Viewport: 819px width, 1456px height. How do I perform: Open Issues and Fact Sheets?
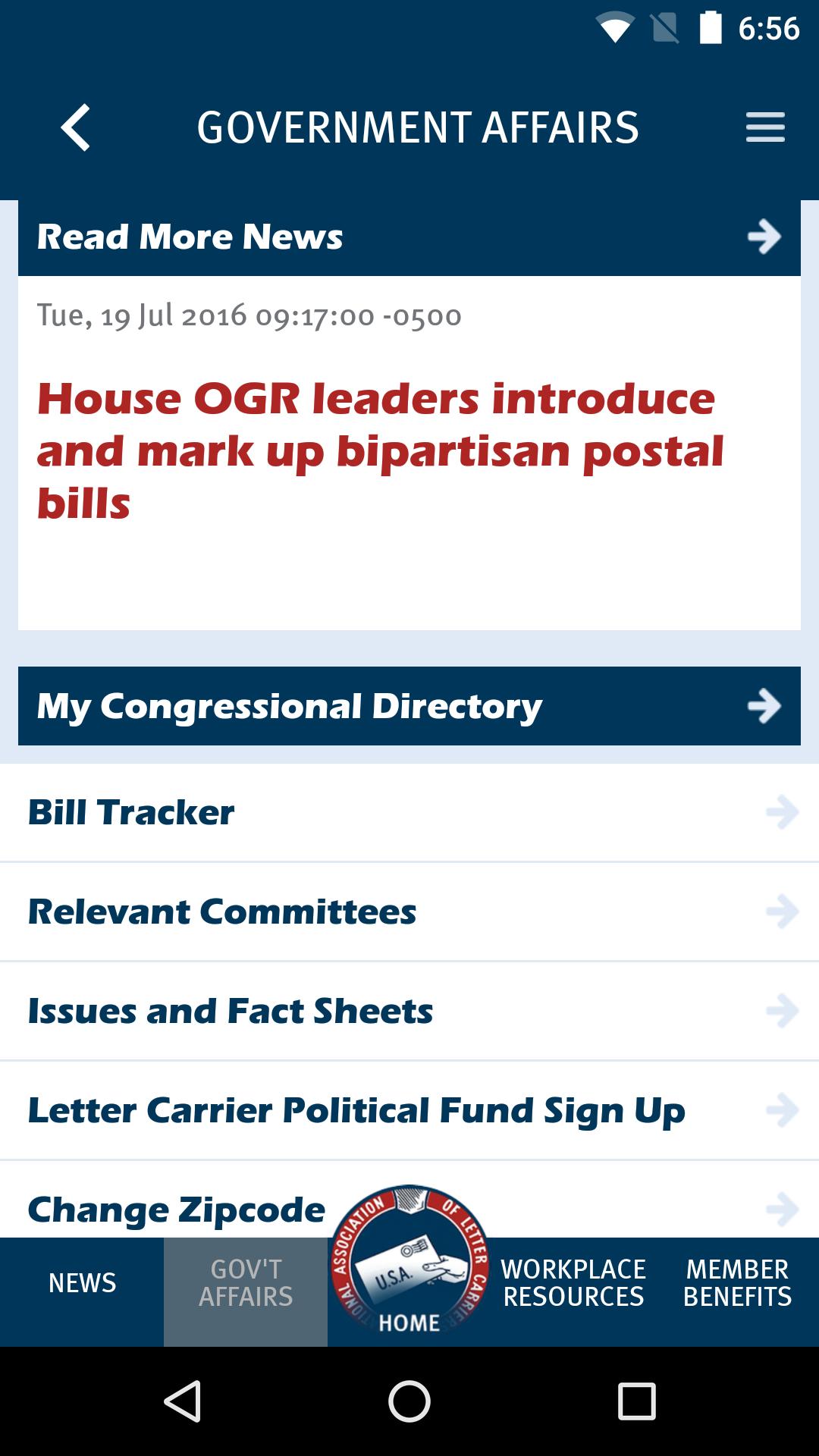point(409,1011)
